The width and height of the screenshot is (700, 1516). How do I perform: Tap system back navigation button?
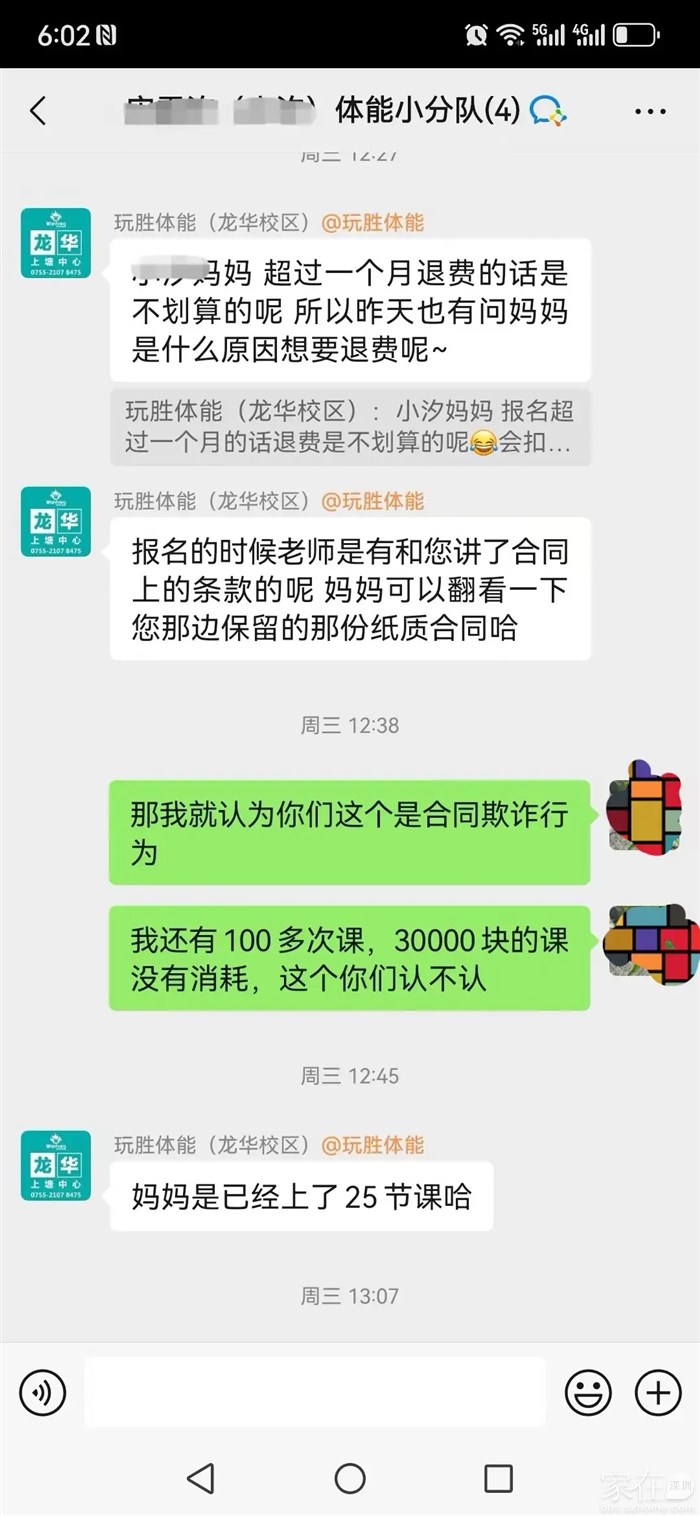[201, 1478]
